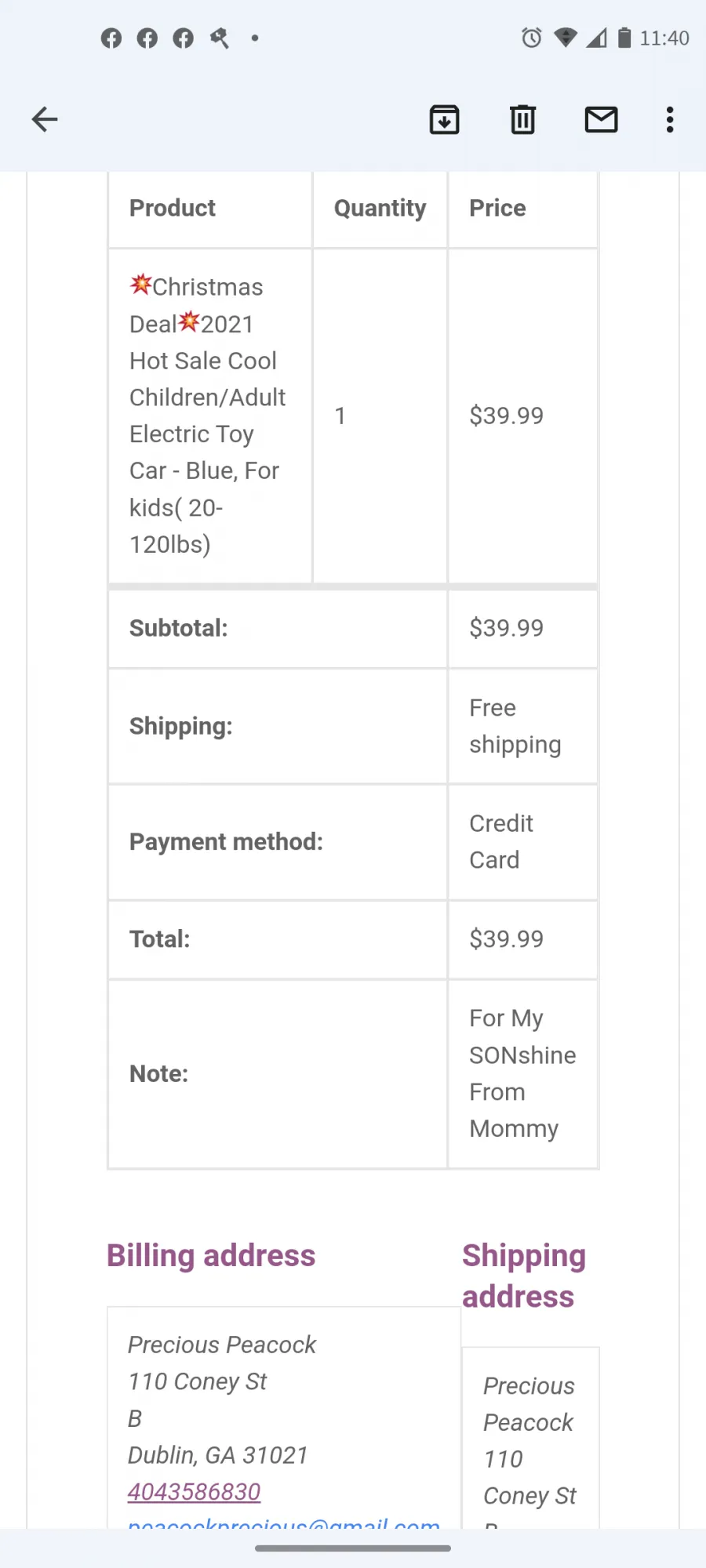Go back to the inbox
The height and width of the screenshot is (1568, 706).
click(x=45, y=119)
